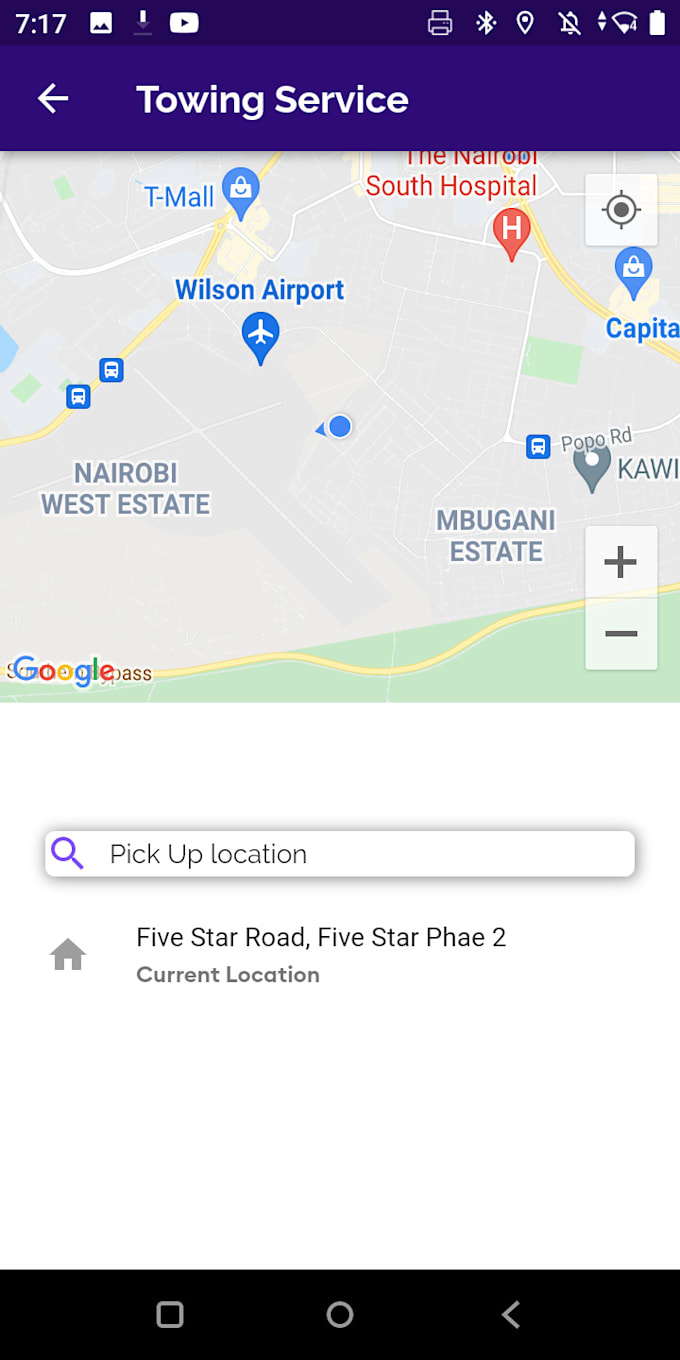
Task: Tap the system home button
Action: pos(340,1314)
